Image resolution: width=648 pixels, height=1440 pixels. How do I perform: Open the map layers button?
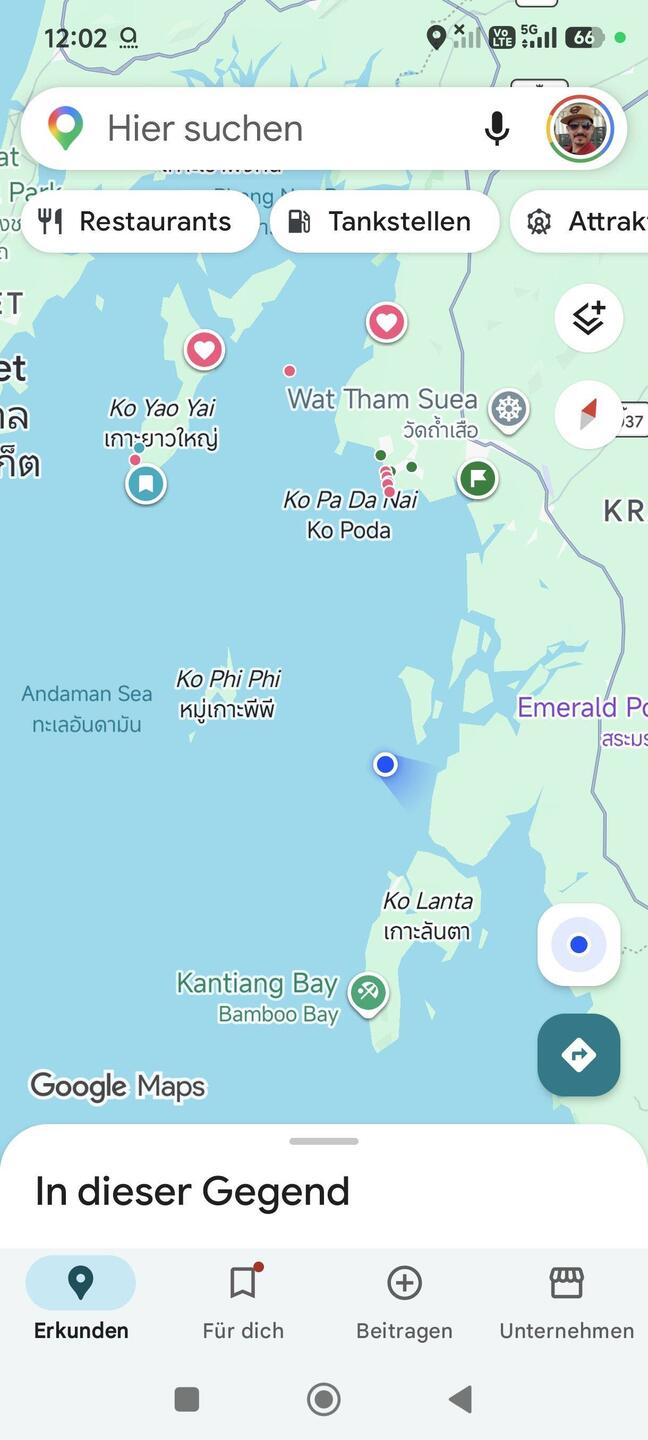pos(589,318)
